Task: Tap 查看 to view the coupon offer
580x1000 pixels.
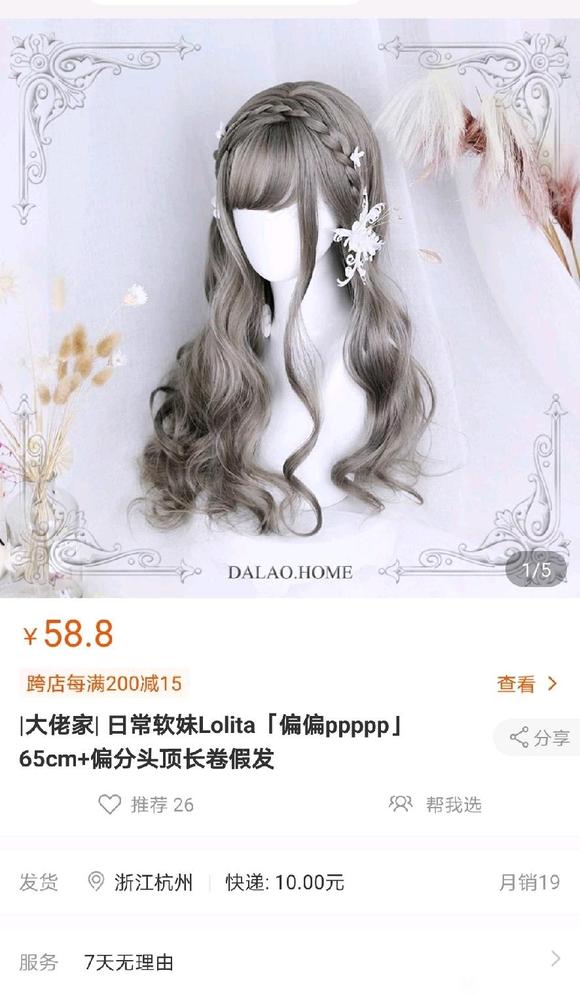Action: (527, 684)
